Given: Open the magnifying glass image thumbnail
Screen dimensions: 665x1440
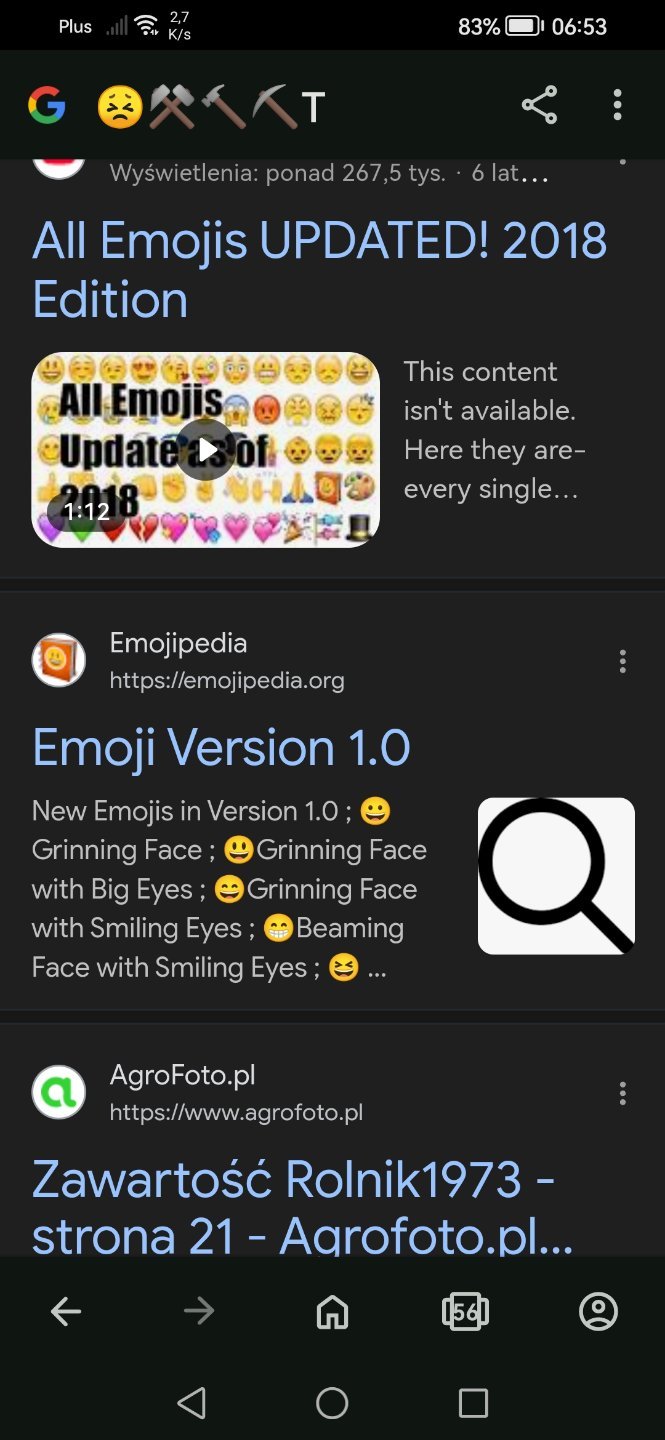Looking at the screenshot, I should (556, 875).
